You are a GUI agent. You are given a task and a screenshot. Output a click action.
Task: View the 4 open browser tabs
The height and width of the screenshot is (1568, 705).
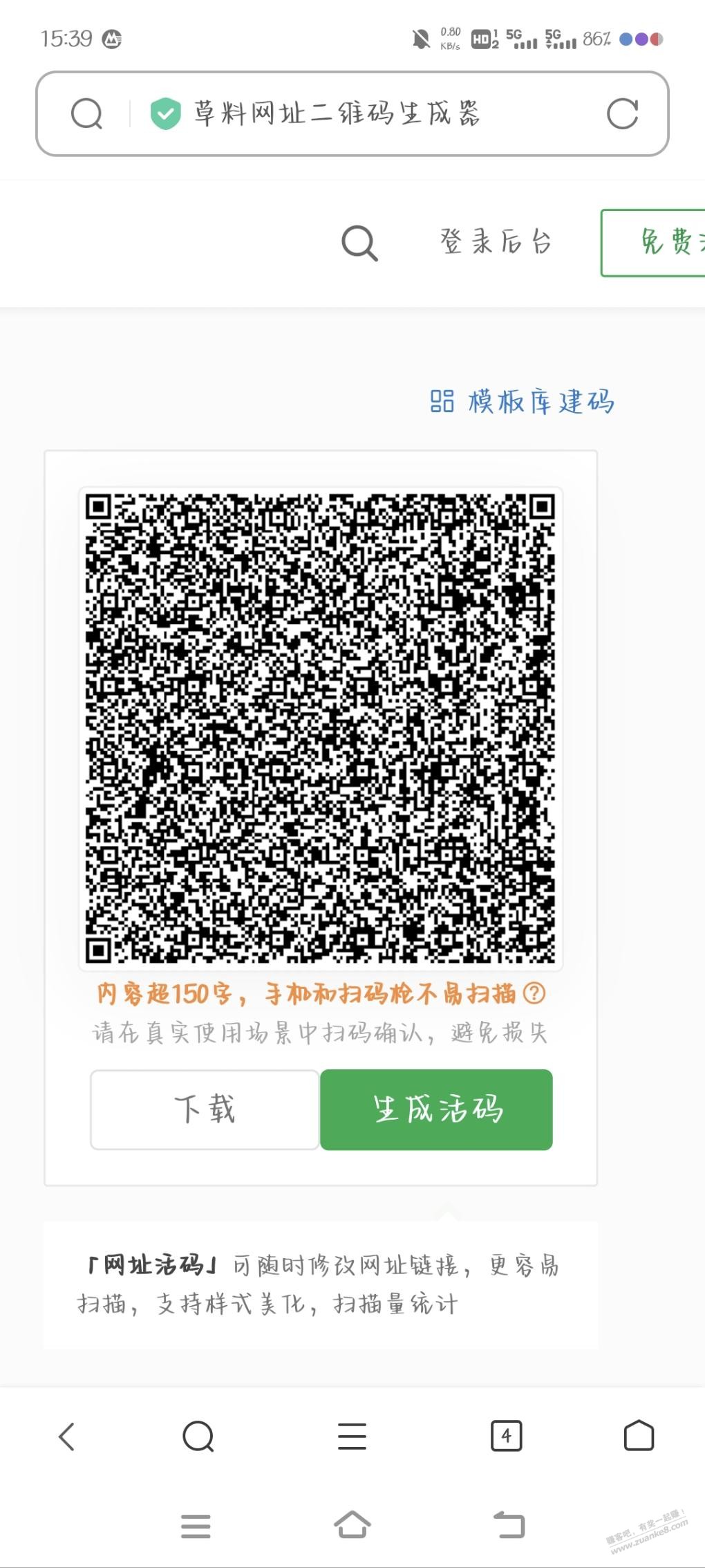point(506,1437)
